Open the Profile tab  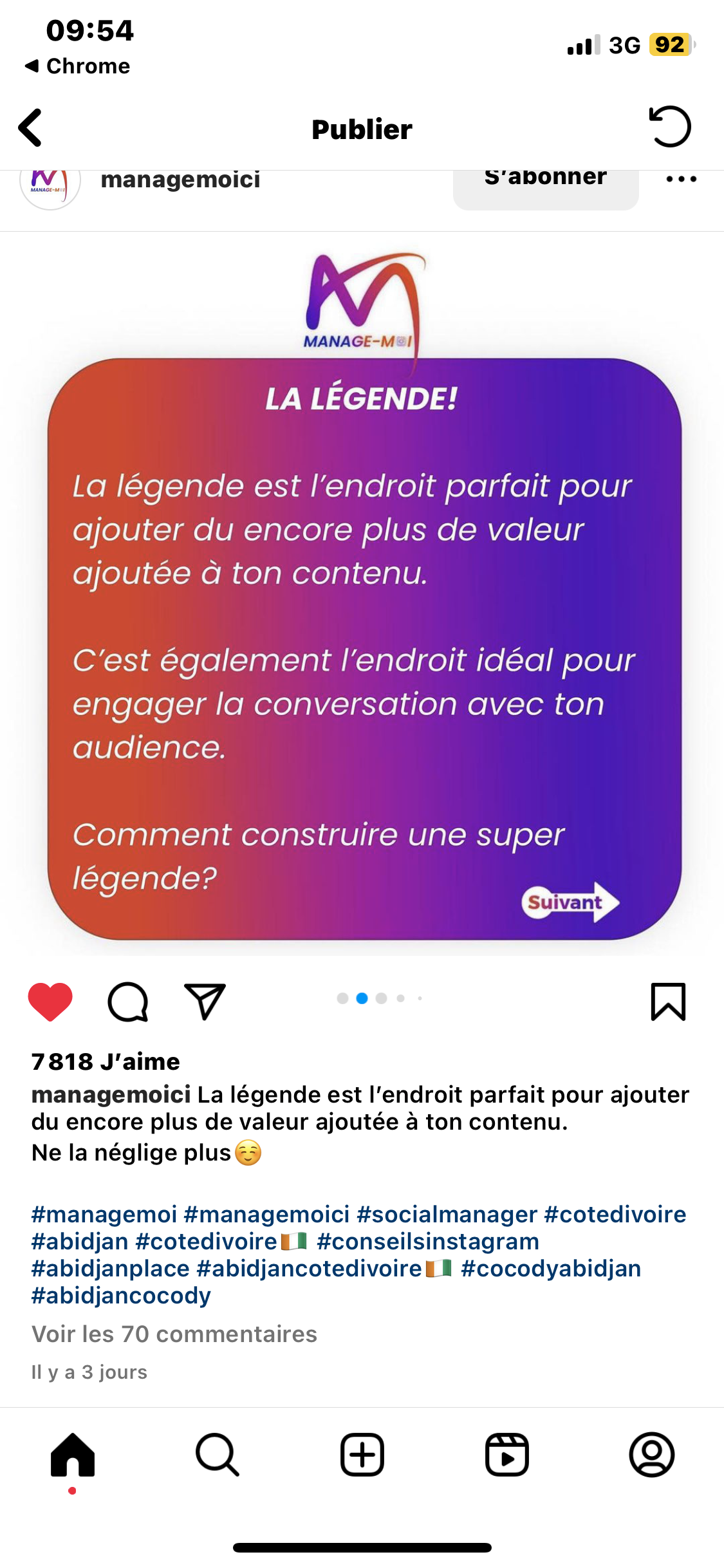coord(652,1455)
